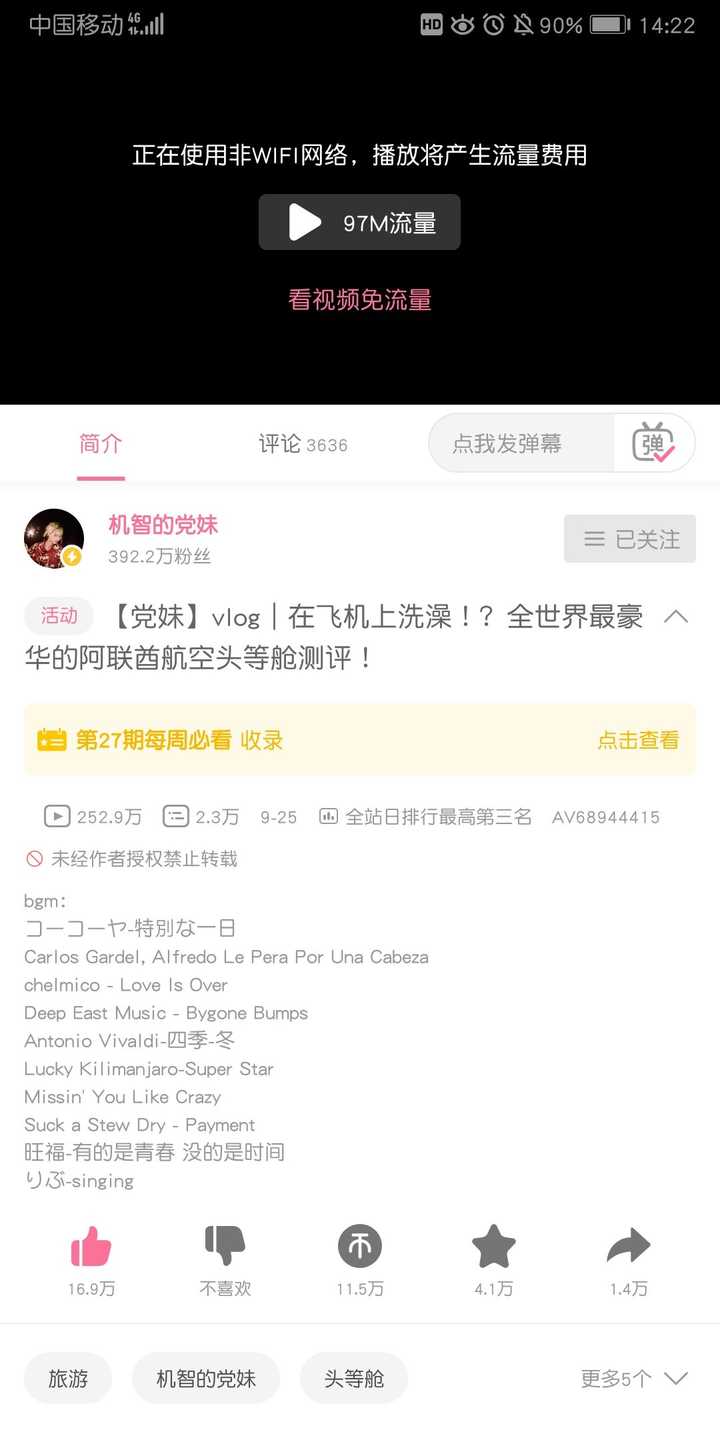Screen dimensions: 720x1440
Task: Open the 活动 badge beside the title
Action: tap(59, 616)
